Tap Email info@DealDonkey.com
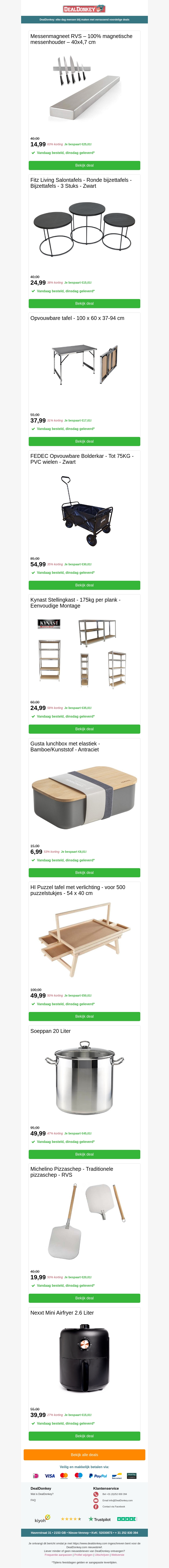The height and width of the screenshot is (1568, 169). click(x=117, y=1500)
